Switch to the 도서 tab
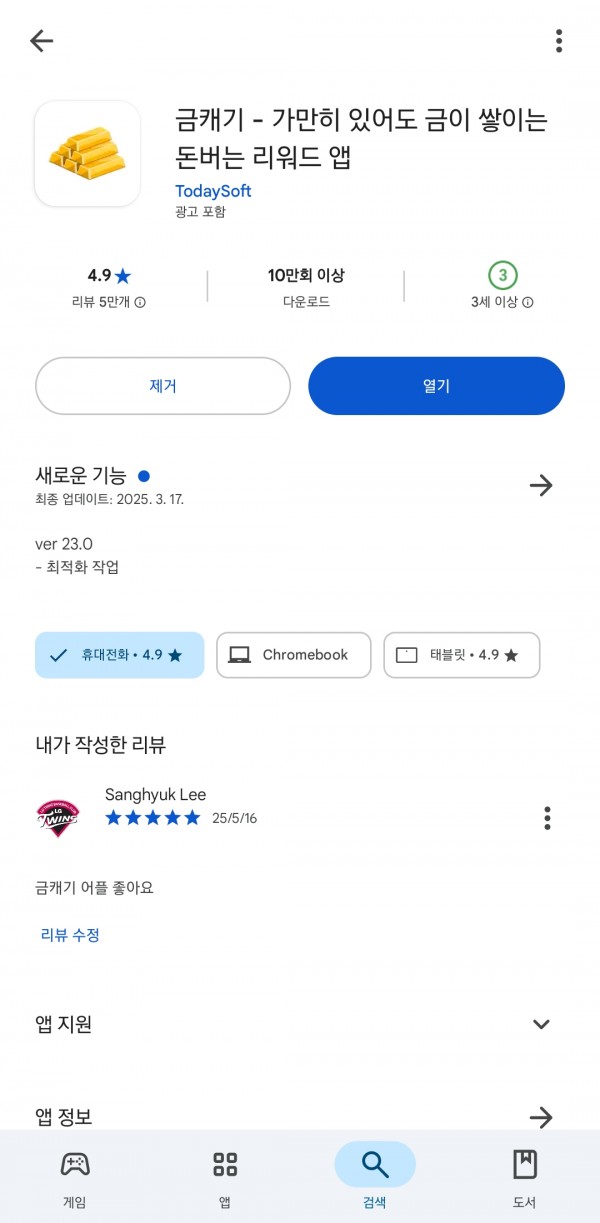Screen dimensions: 600x1223 pos(525,1177)
